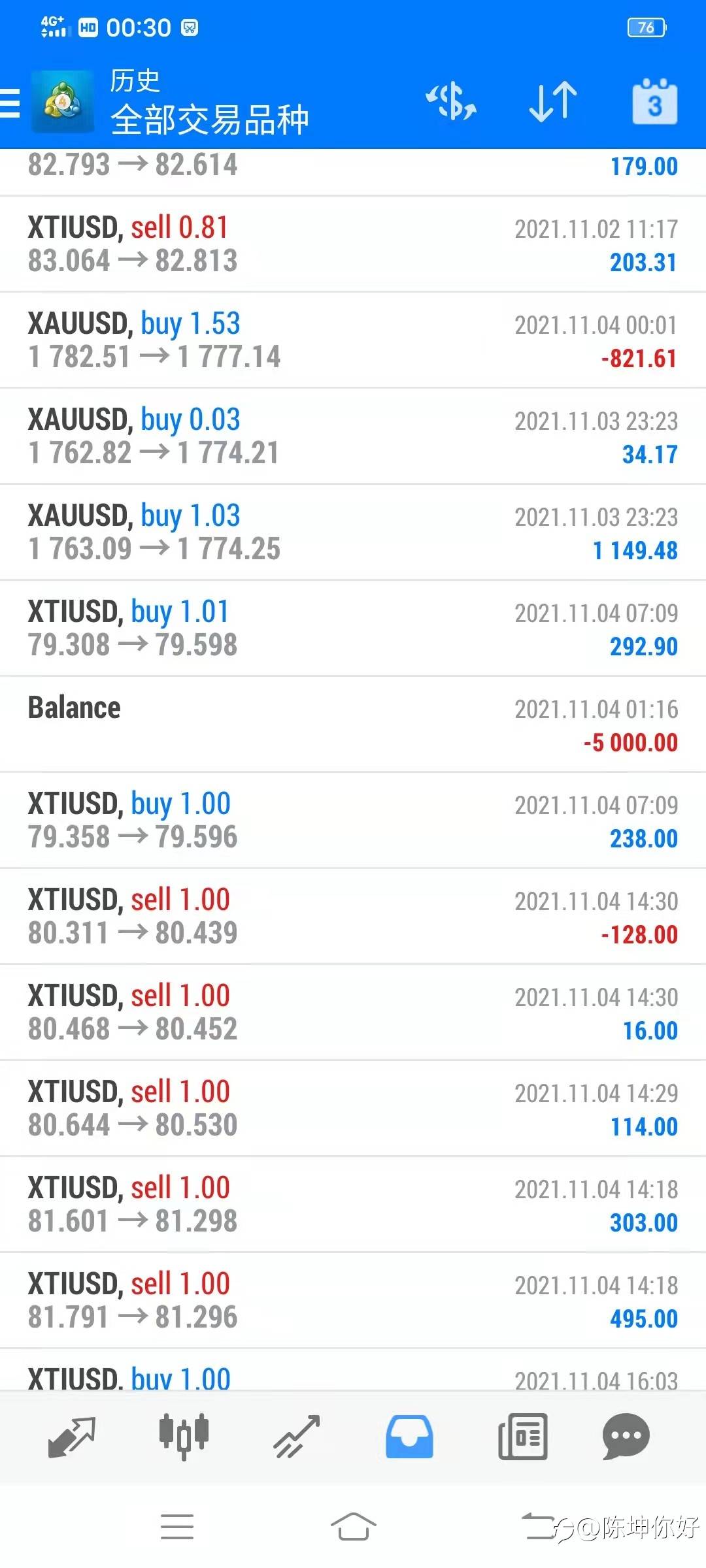This screenshot has height=1568, width=706.
Task: Open the system recent apps menu button
Action: [x=177, y=1527]
